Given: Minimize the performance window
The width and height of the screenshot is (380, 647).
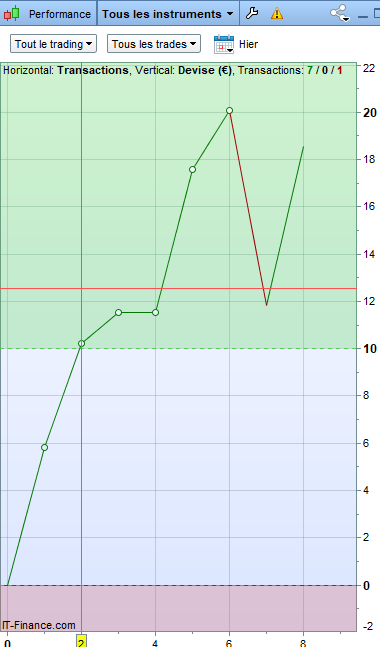Looking at the screenshot, I should (x=363, y=16).
